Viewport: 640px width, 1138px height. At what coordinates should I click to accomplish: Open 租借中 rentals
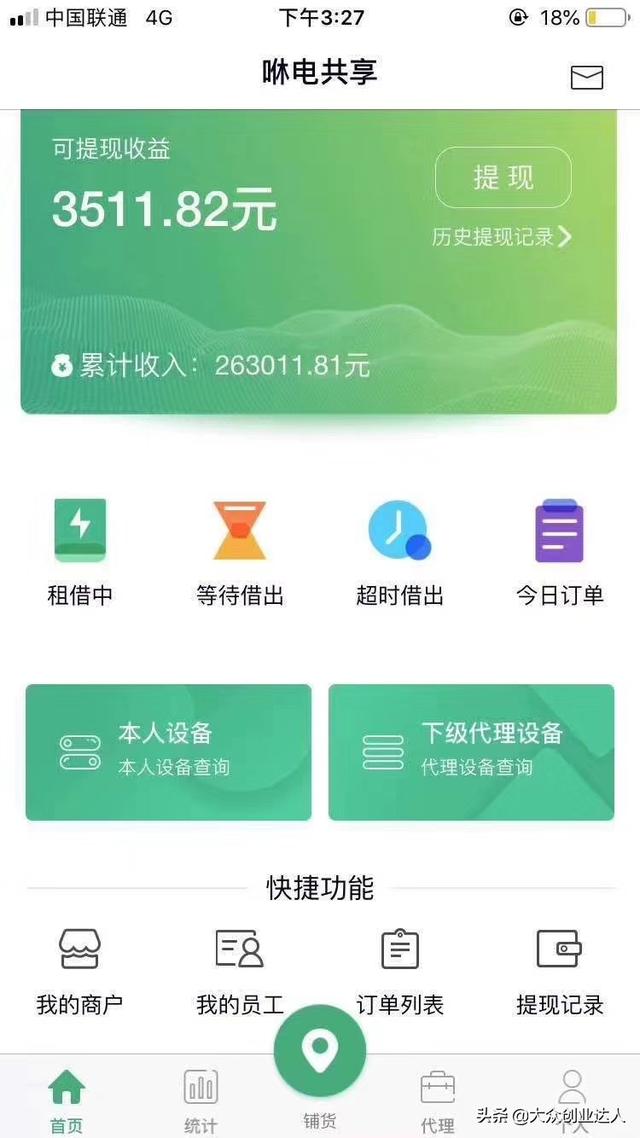click(80, 553)
